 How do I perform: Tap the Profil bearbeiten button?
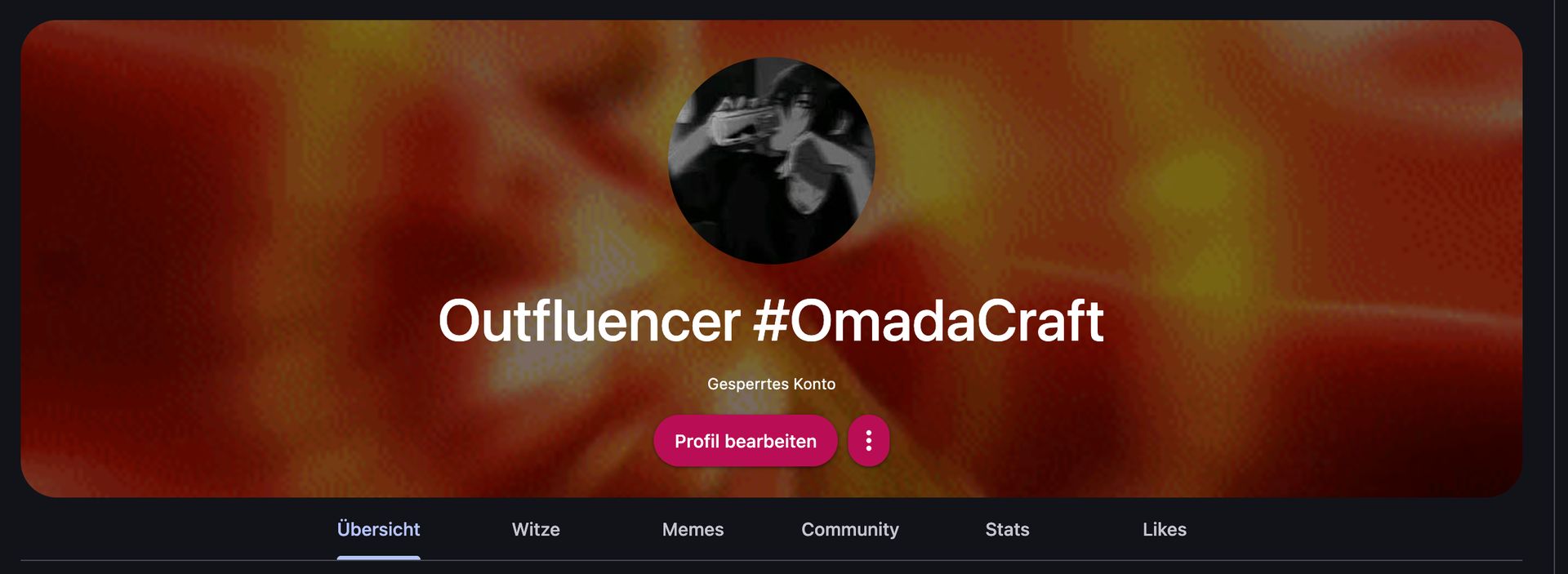click(745, 441)
